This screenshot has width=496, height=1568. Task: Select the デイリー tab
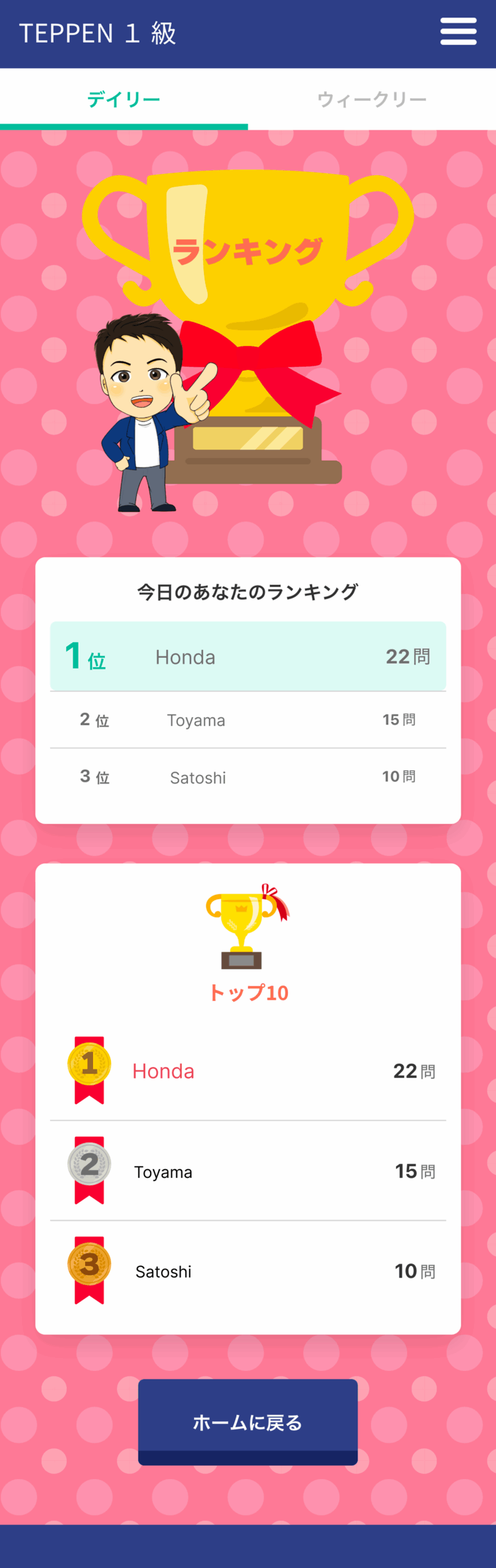(x=124, y=99)
